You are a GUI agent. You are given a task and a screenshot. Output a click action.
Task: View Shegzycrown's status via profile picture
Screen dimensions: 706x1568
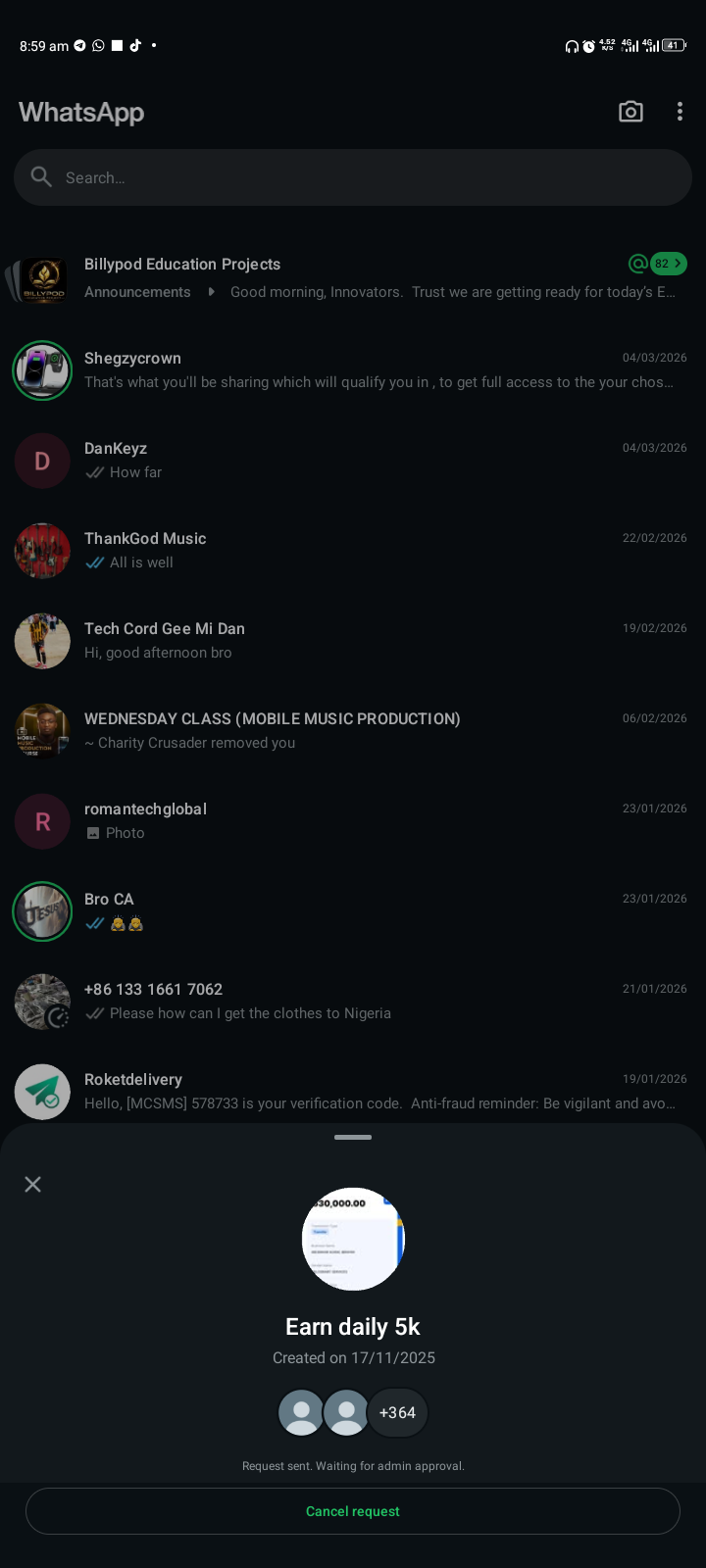click(42, 370)
